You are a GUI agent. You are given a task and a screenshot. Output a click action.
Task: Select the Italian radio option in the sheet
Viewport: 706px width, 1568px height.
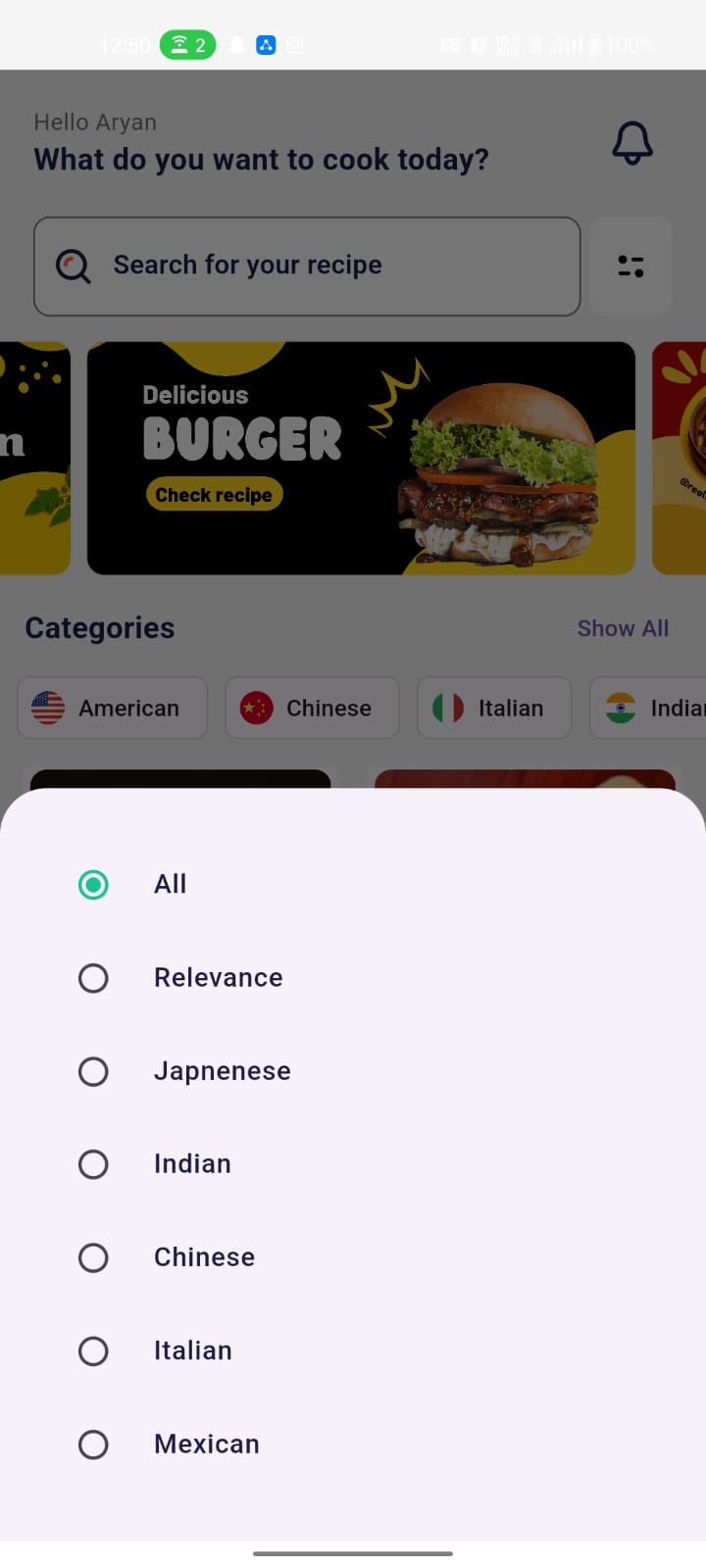tap(353, 1351)
